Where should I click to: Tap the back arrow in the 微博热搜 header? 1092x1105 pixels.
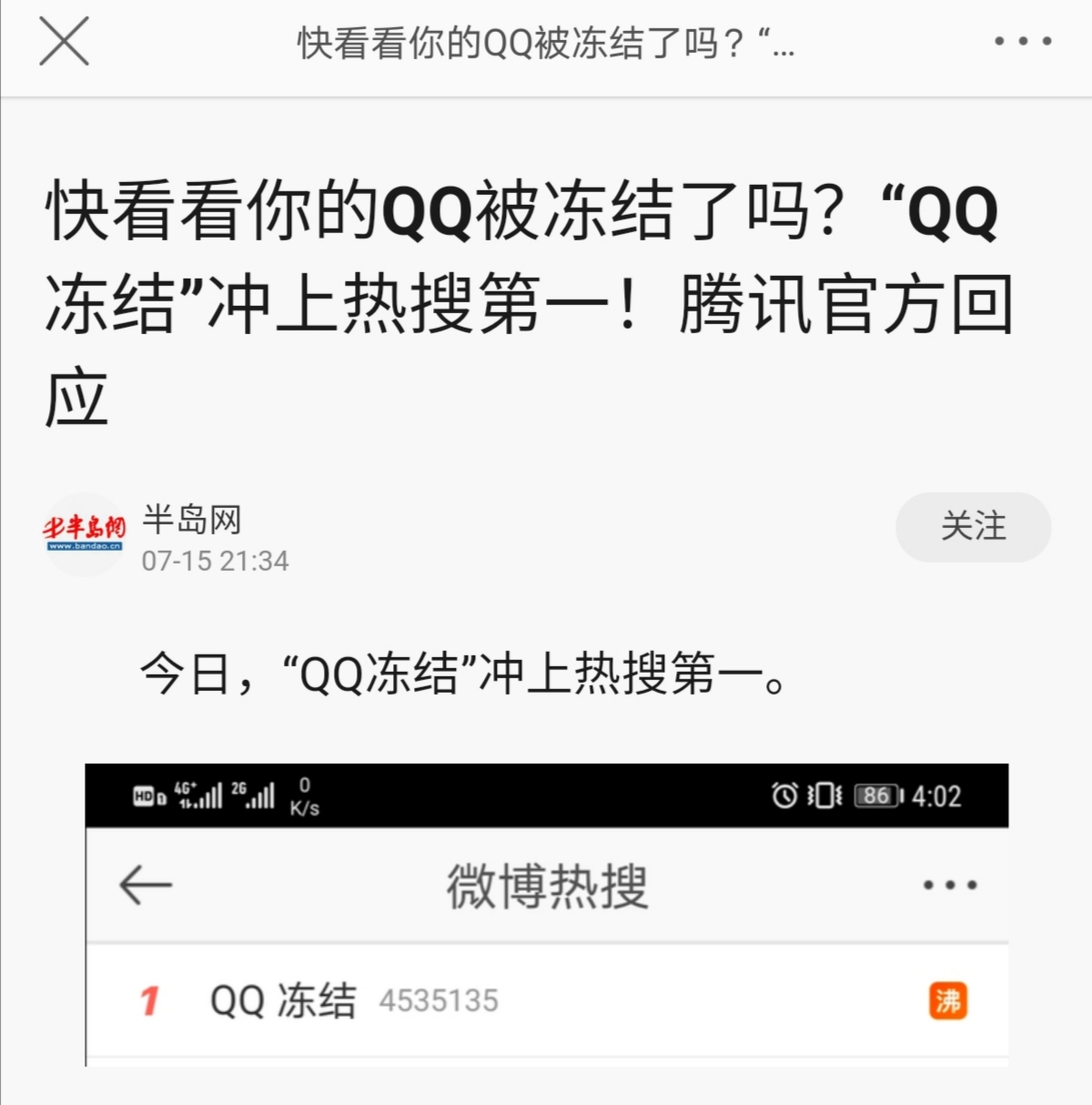(x=147, y=884)
